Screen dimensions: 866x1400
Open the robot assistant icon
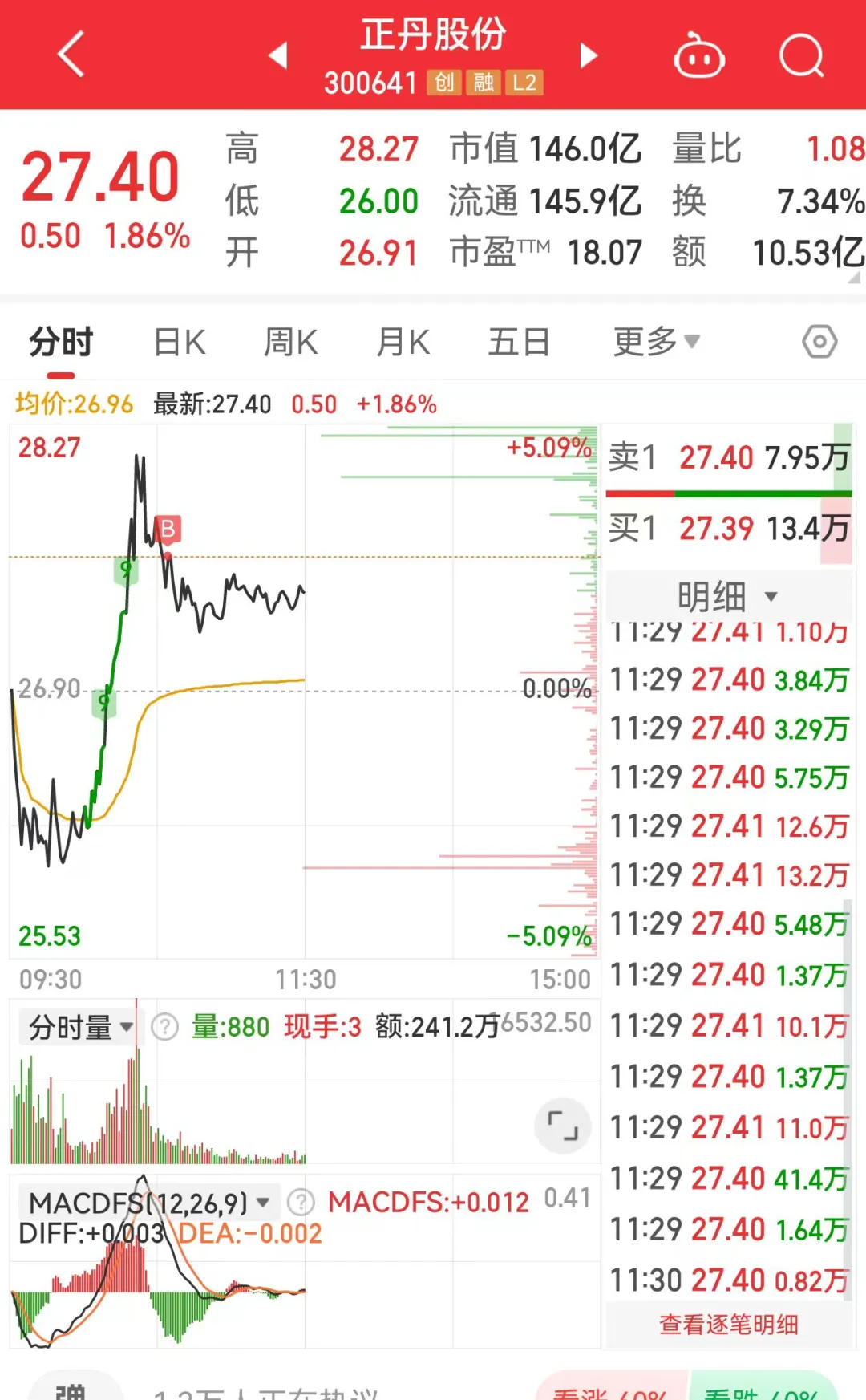698,55
